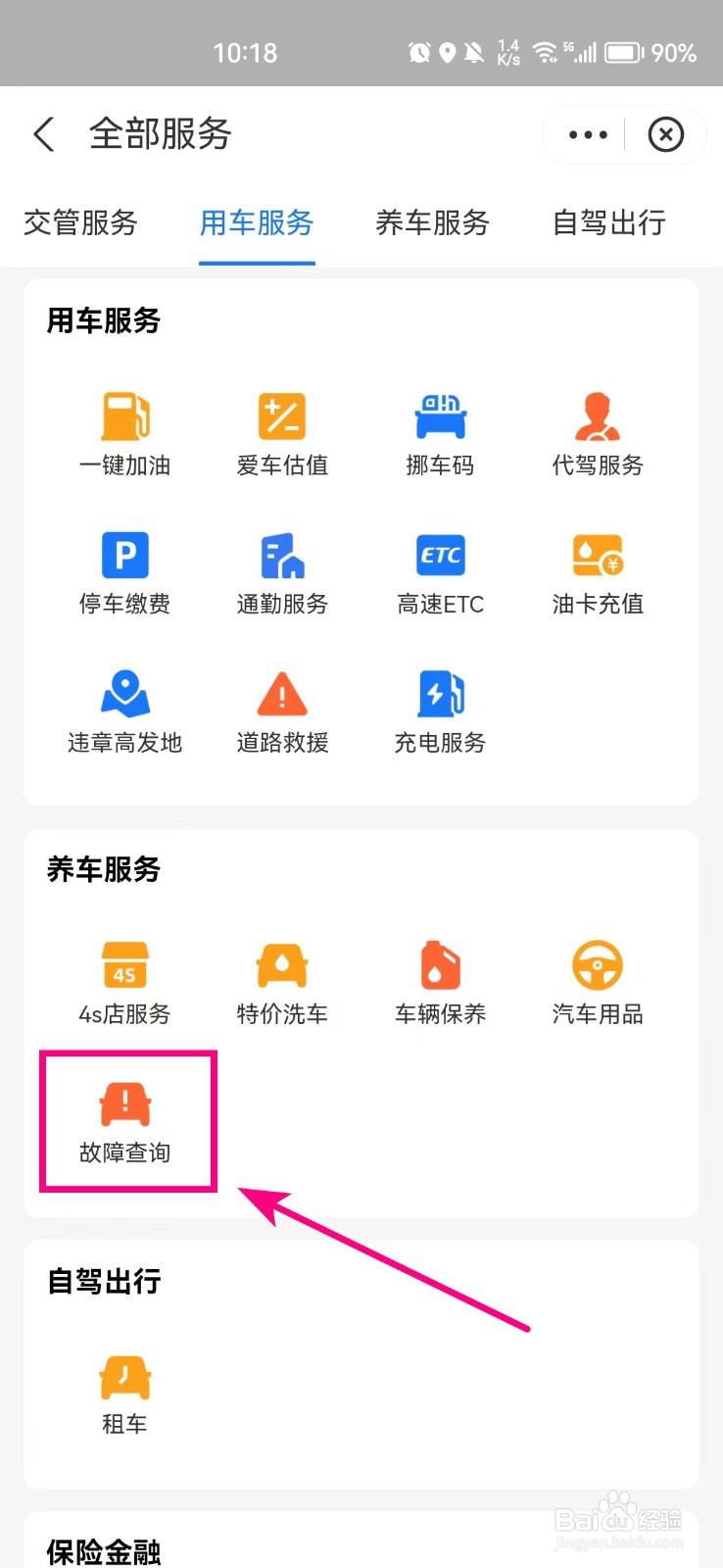Viewport: 723px width, 1568px height.
Task: Open 爱车估值 service
Action: pos(282,434)
